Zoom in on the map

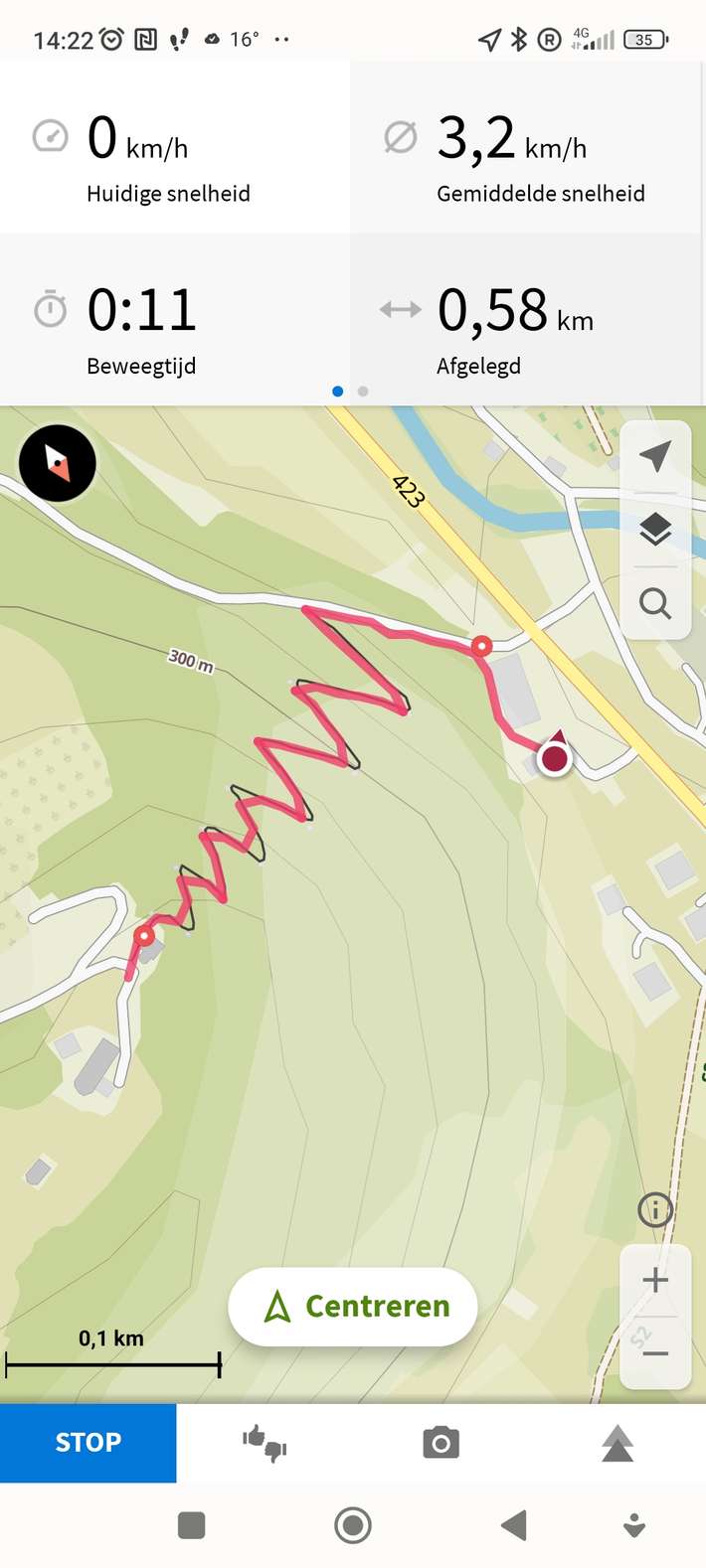[x=654, y=1280]
